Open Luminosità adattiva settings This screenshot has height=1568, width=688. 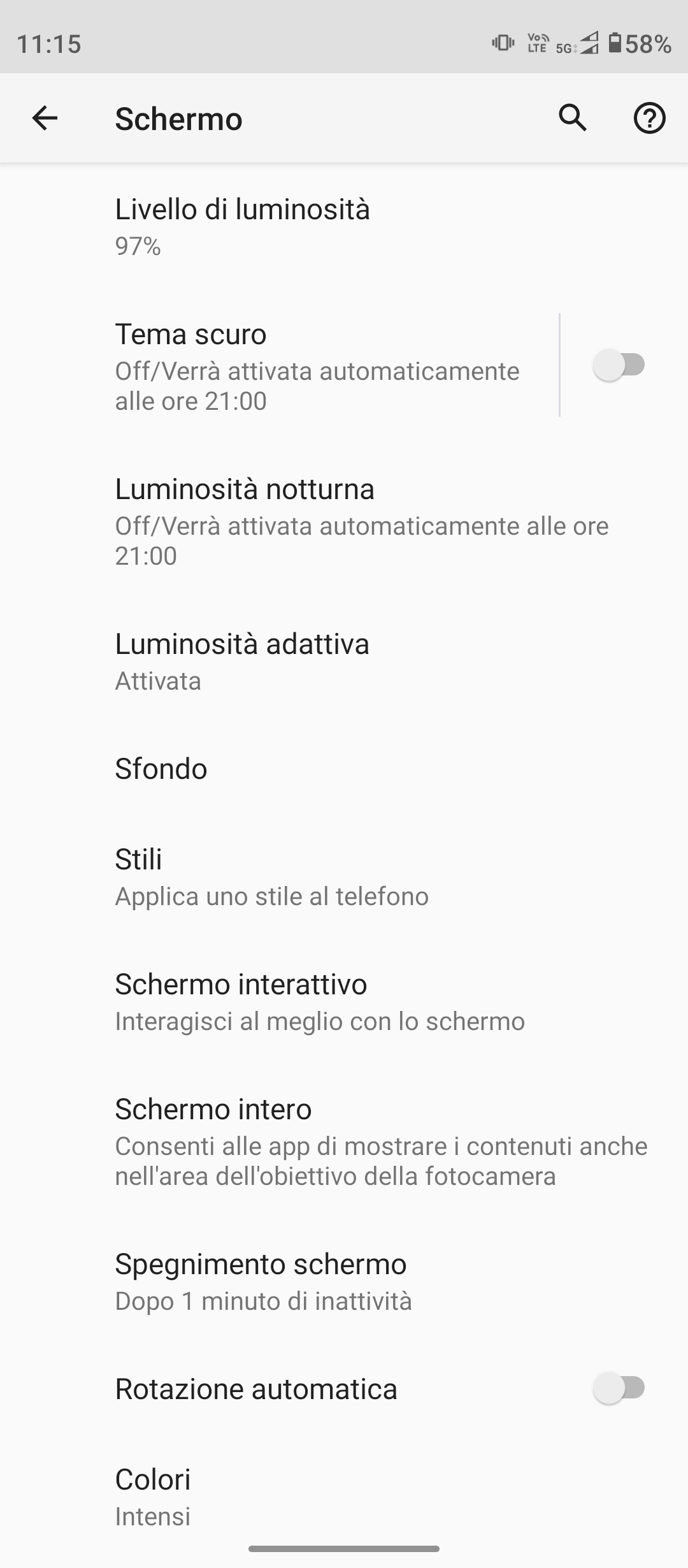coord(242,661)
